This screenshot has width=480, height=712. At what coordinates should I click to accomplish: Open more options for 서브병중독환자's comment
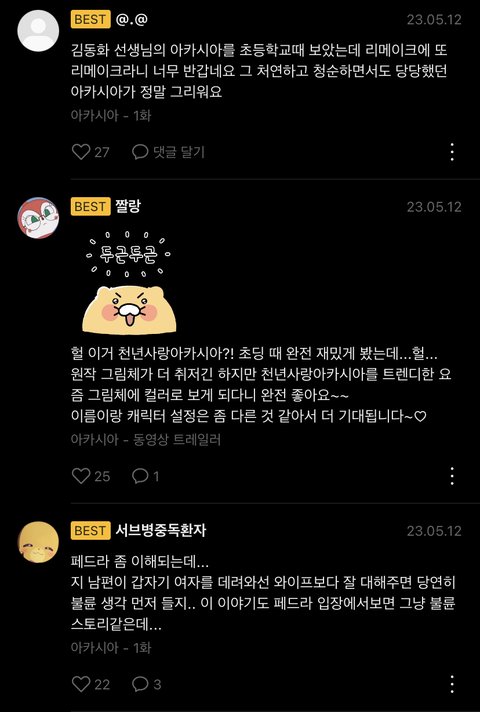452,684
